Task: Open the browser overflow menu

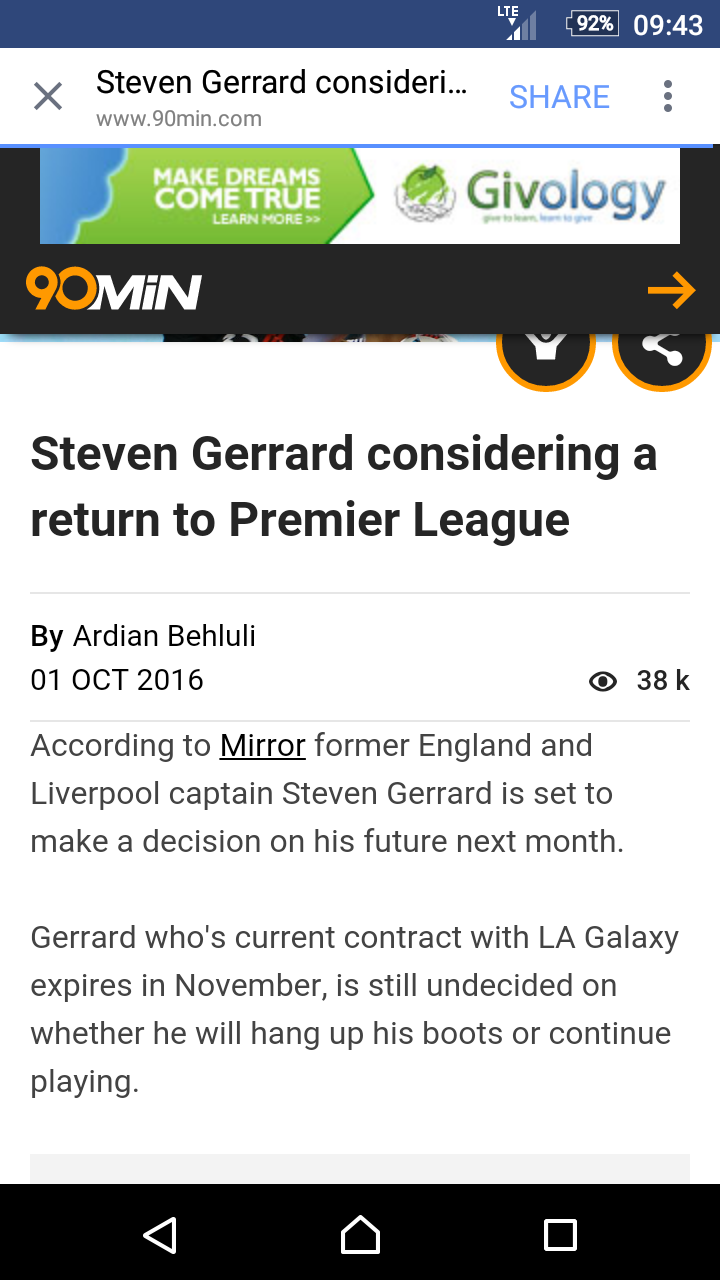Action: (x=668, y=97)
